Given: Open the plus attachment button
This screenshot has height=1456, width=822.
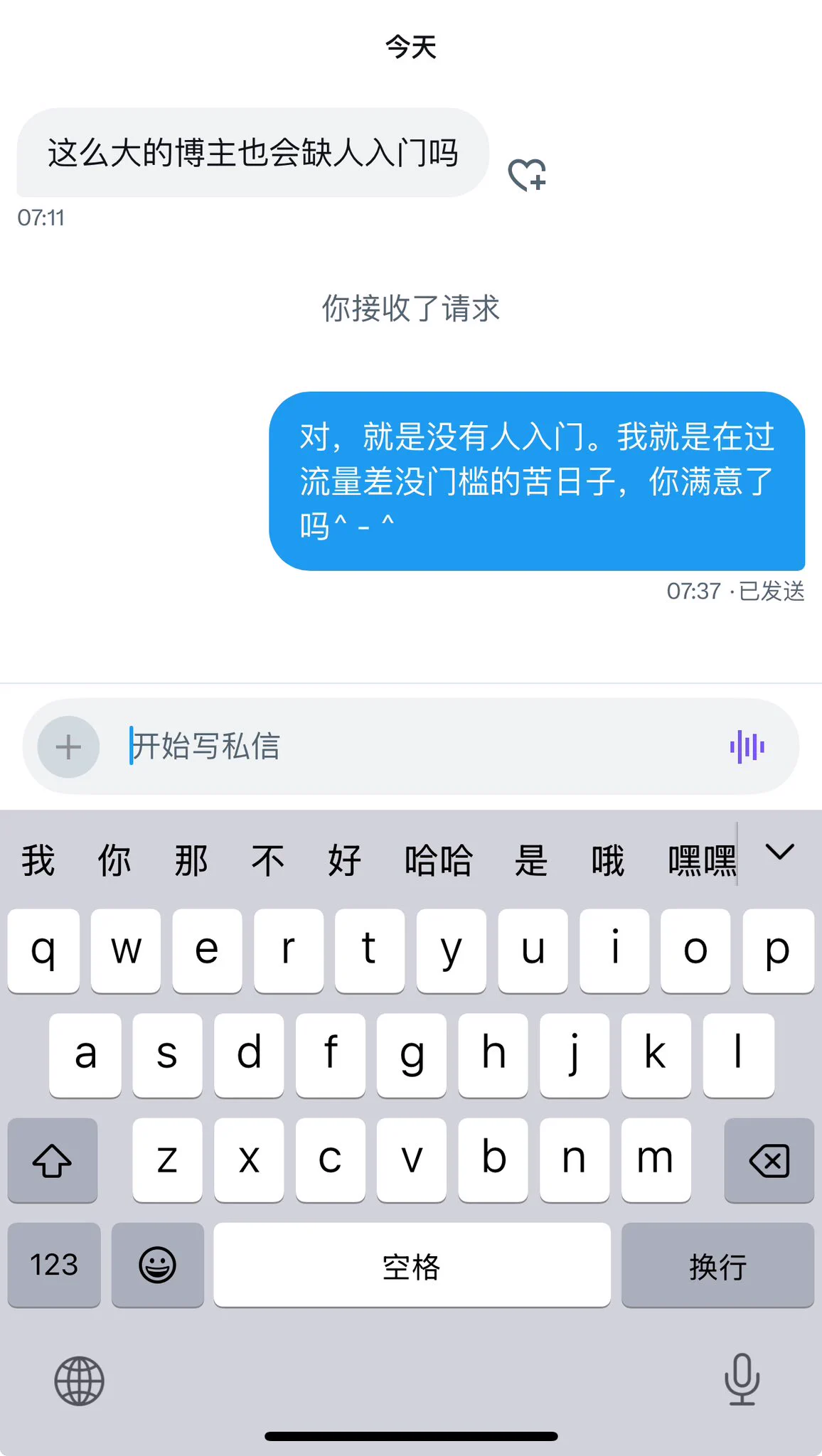Looking at the screenshot, I should point(68,746).
